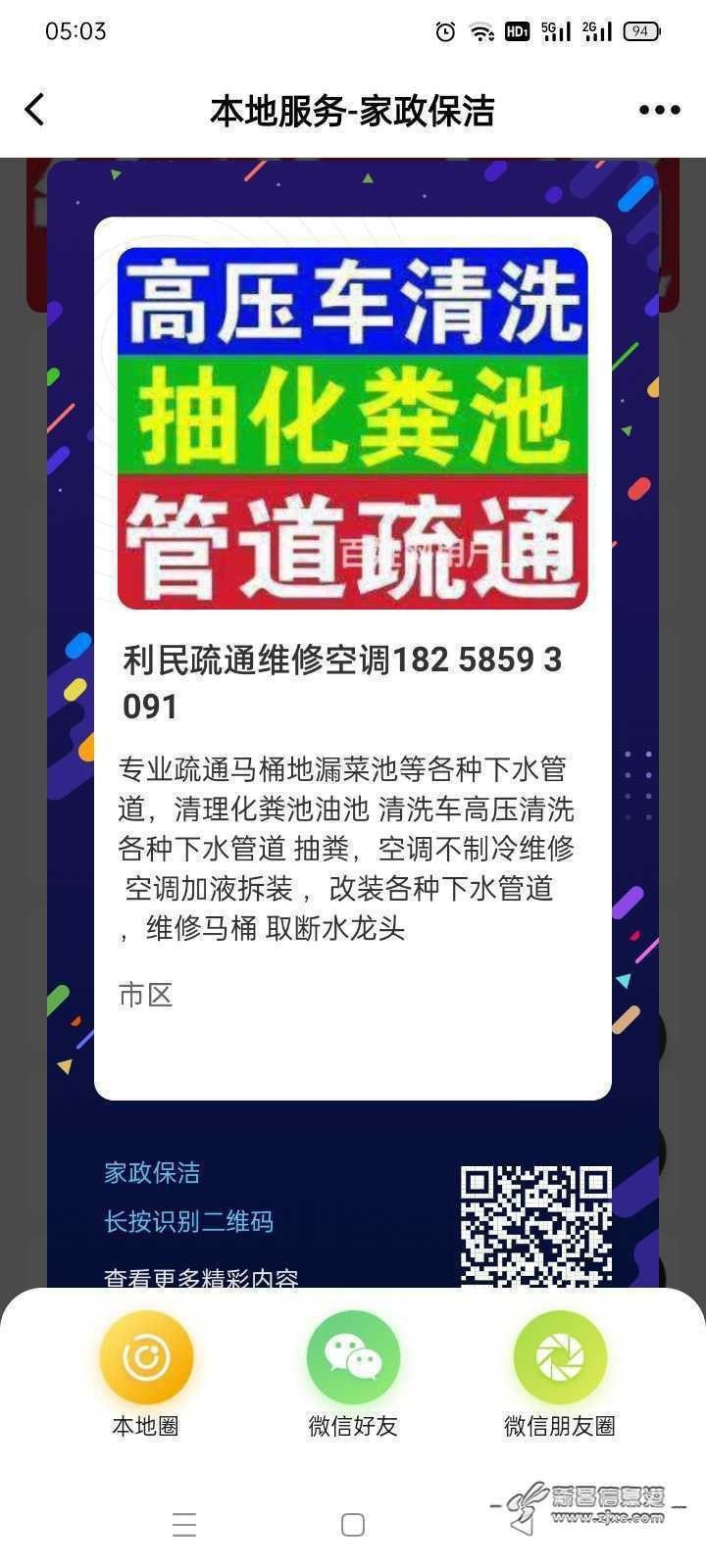Go back using the top-left arrow
Viewport: 706px width, 1568px height.
click(35, 110)
